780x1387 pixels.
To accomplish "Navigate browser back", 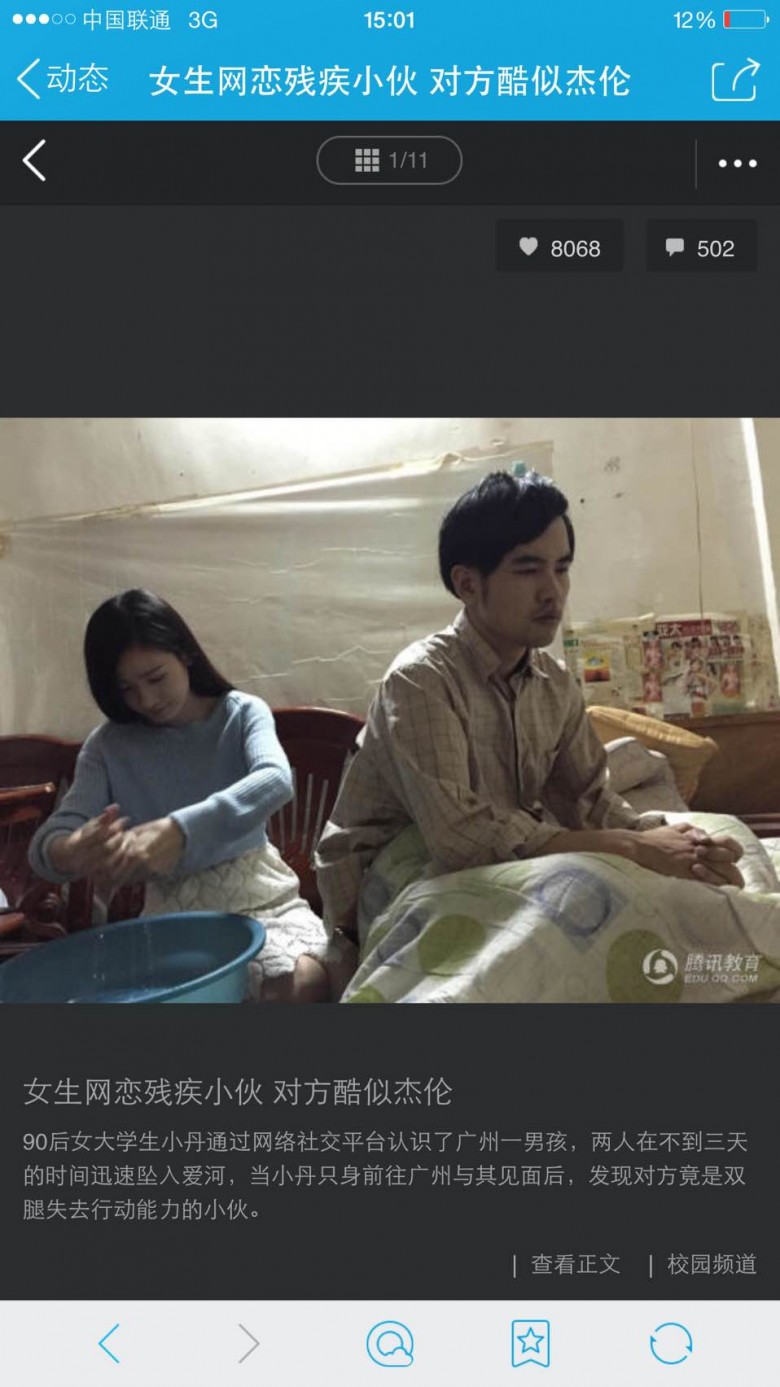I will (x=109, y=1343).
